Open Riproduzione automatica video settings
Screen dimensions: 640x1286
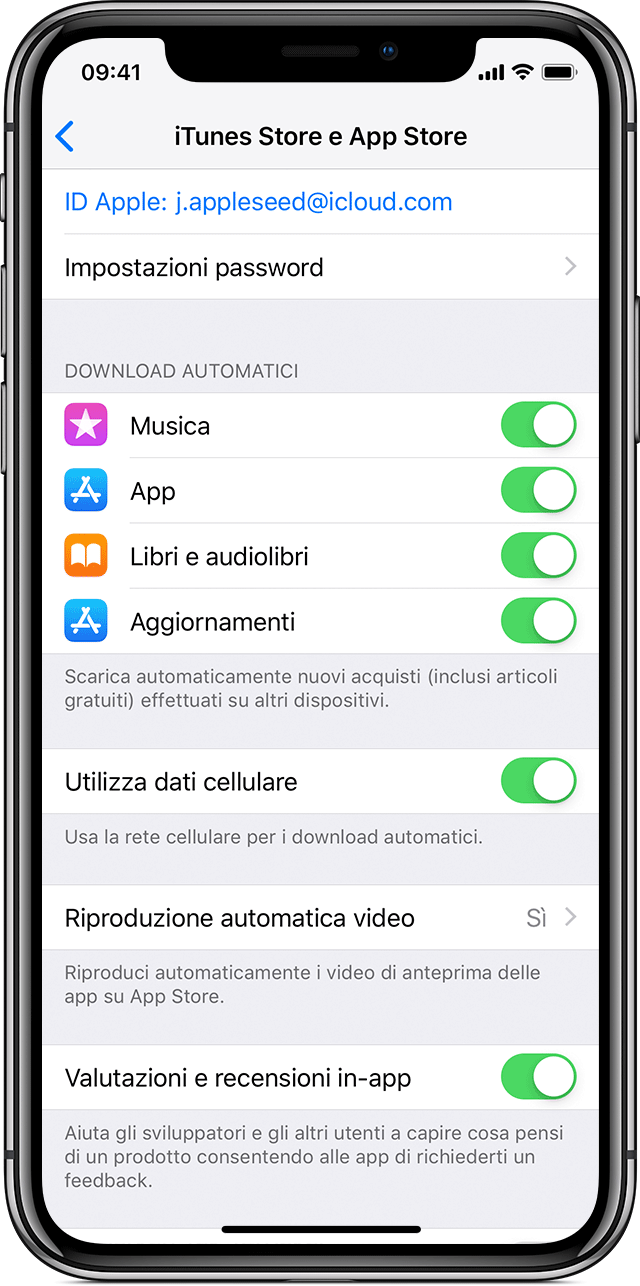pos(320,918)
